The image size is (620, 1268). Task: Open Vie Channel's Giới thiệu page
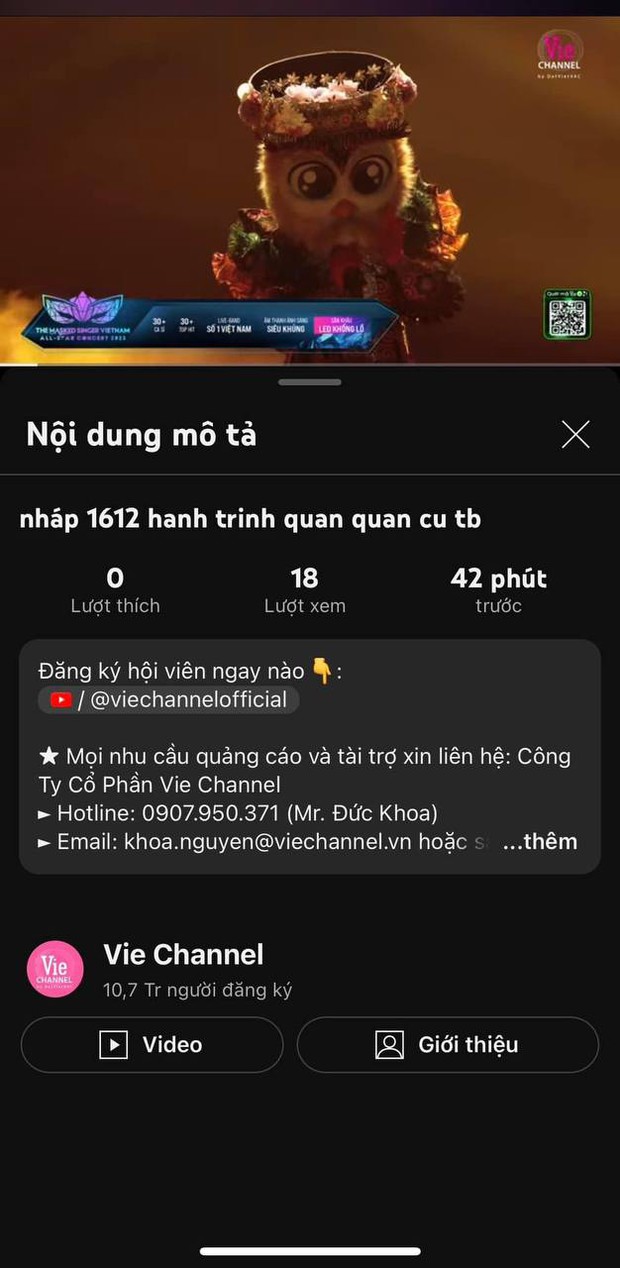pyautogui.click(x=448, y=1045)
